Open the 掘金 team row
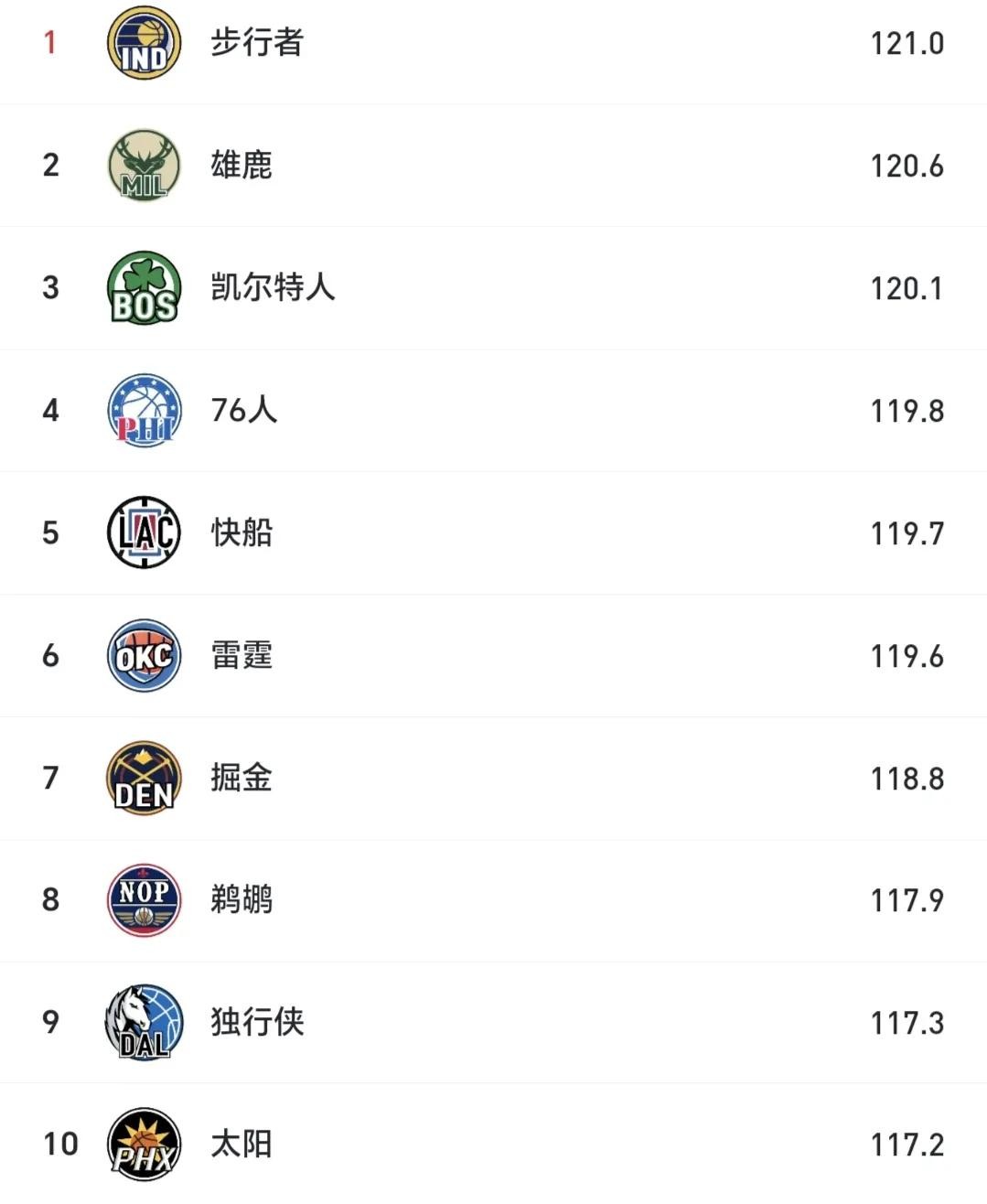The height and width of the screenshot is (1204, 987). coord(241,778)
